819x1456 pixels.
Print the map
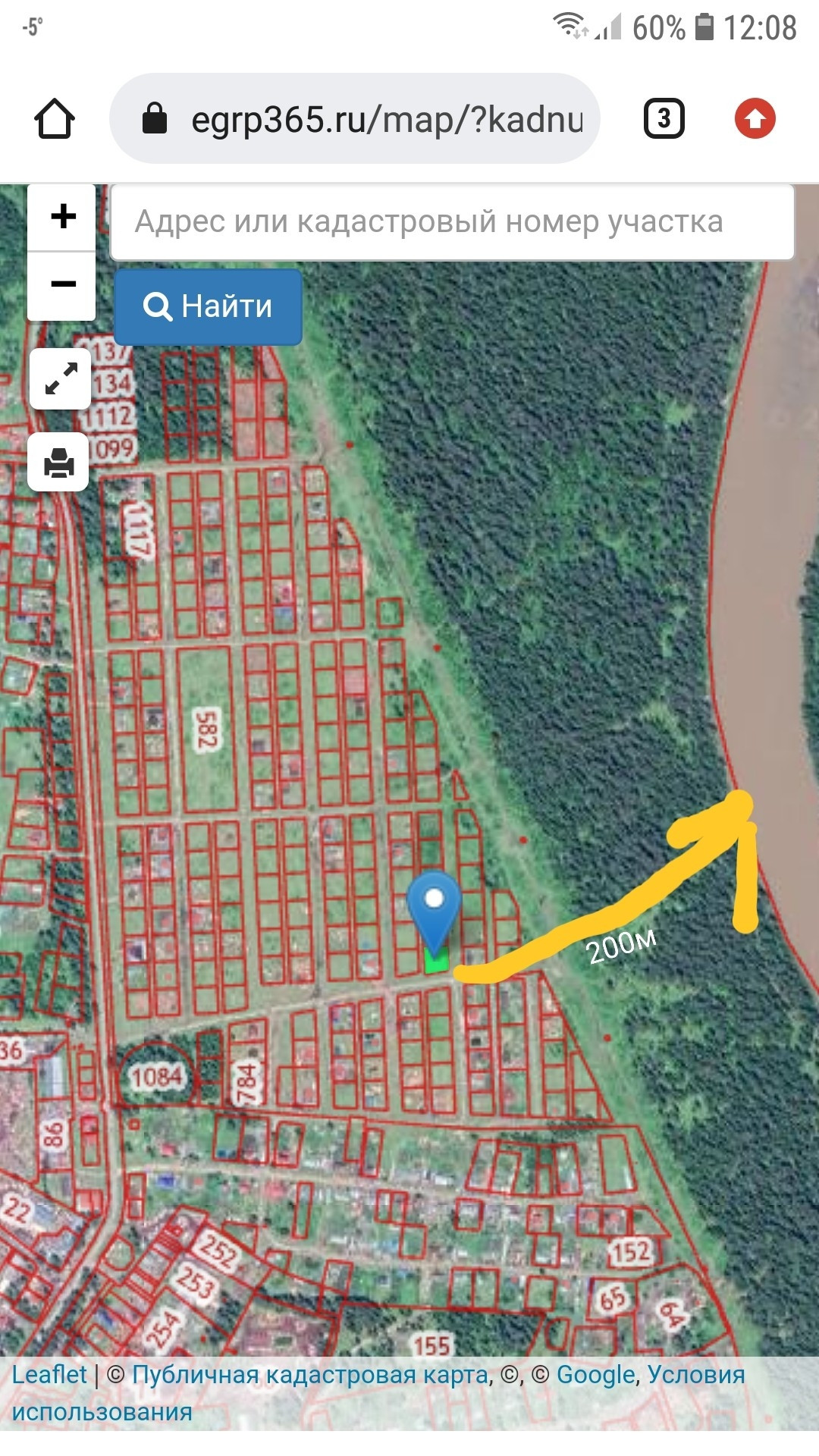59,462
